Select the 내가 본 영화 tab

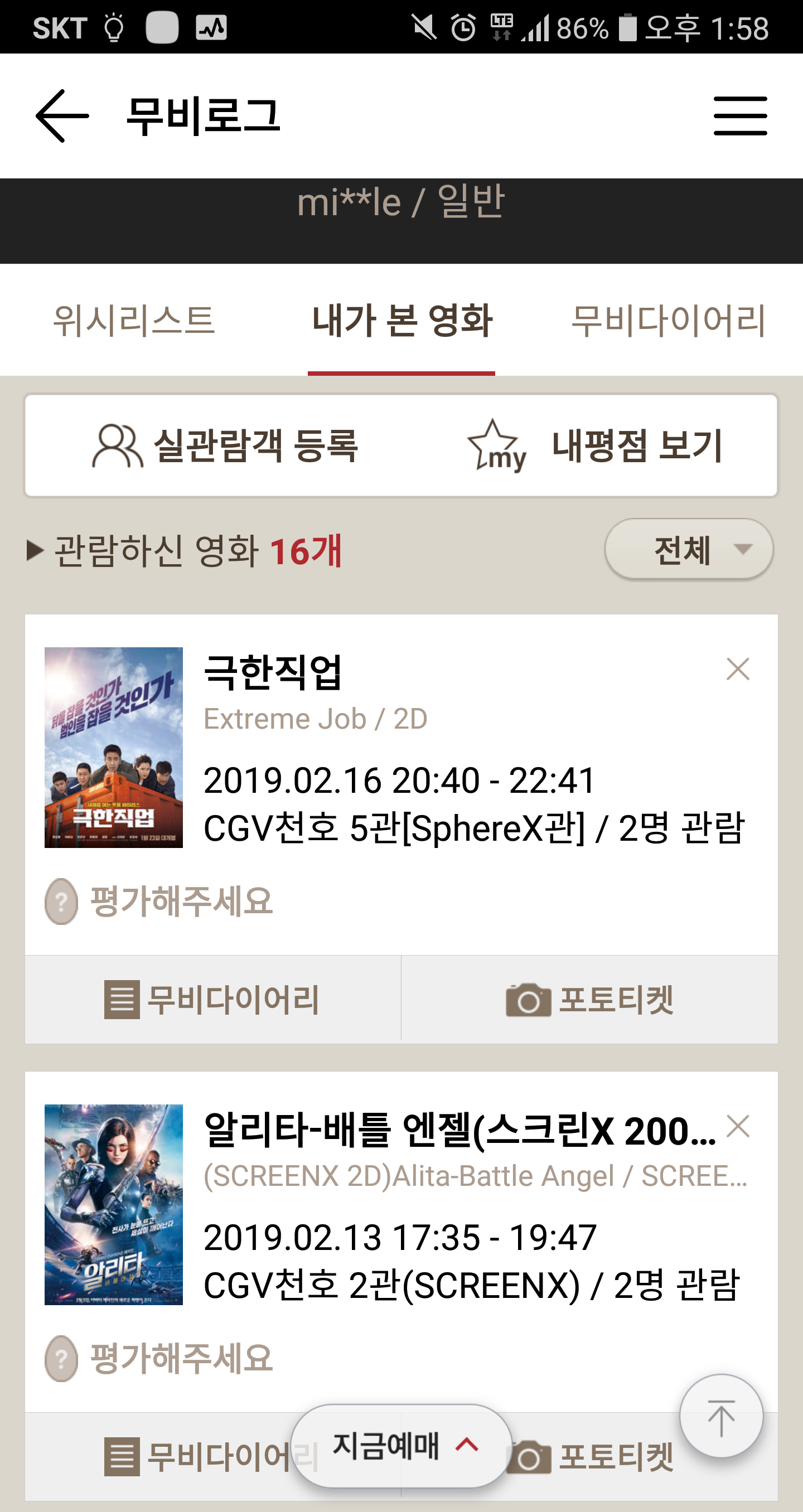(401, 321)
